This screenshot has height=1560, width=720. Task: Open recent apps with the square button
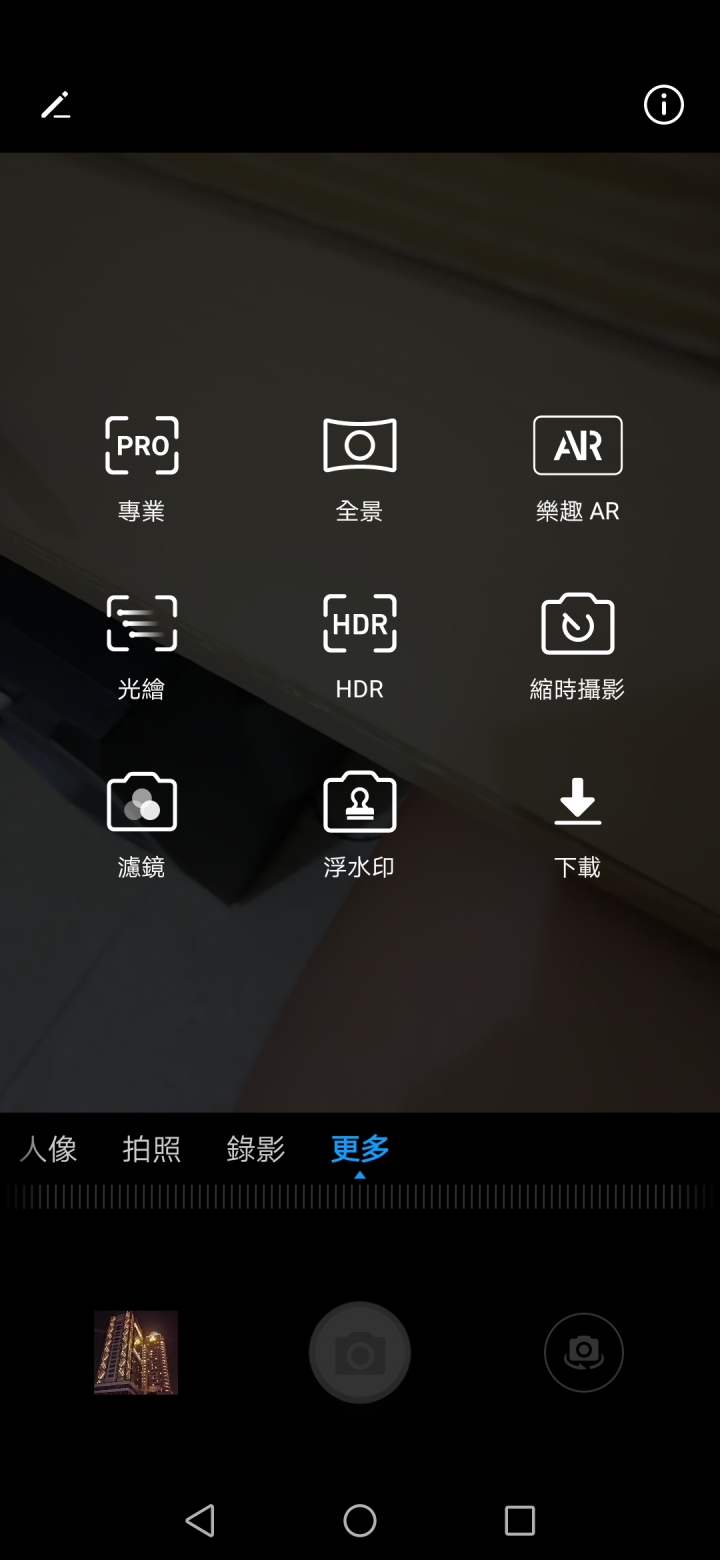coord(520,1520)
